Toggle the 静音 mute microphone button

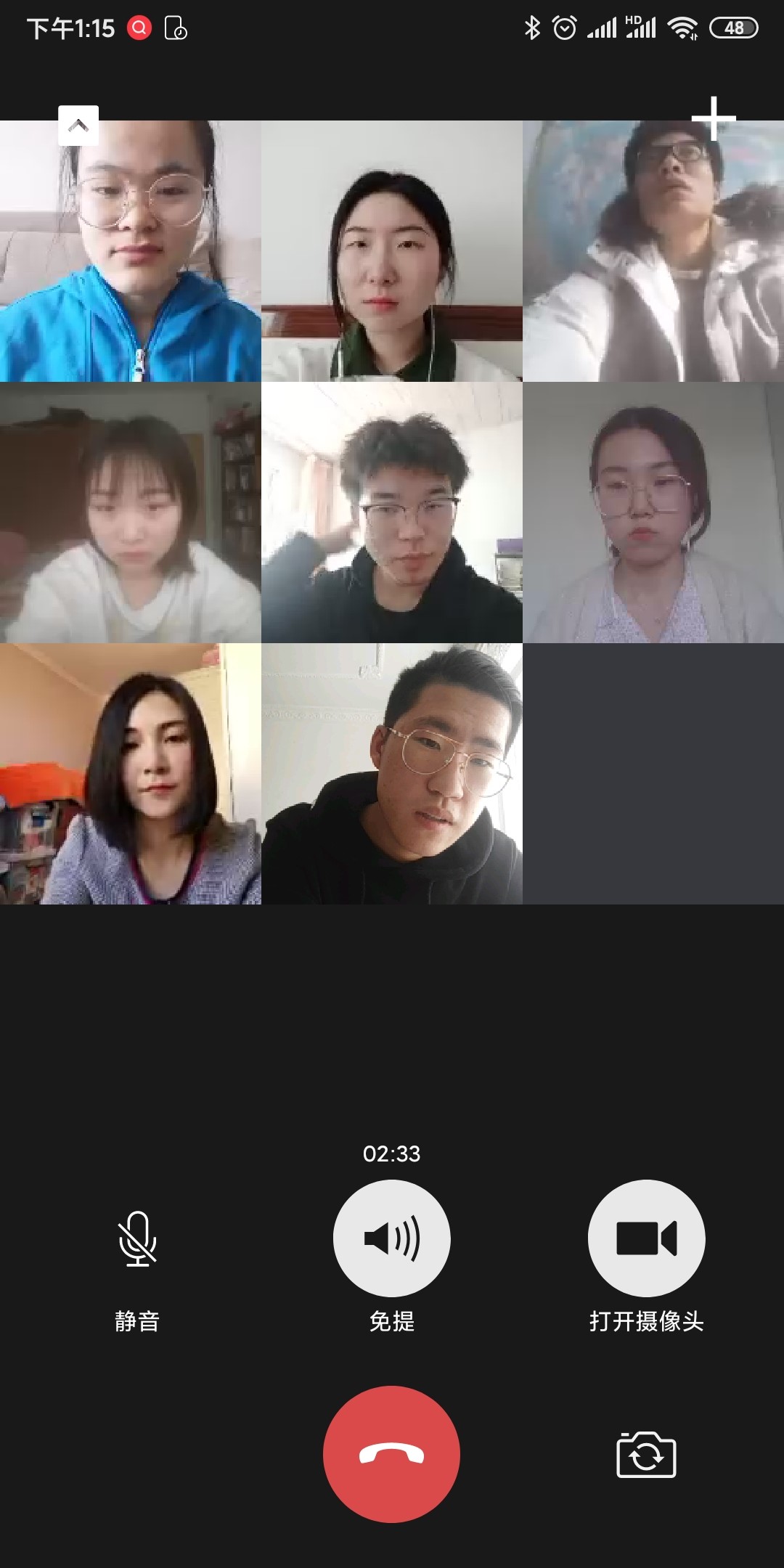[x=137, y=1239]
